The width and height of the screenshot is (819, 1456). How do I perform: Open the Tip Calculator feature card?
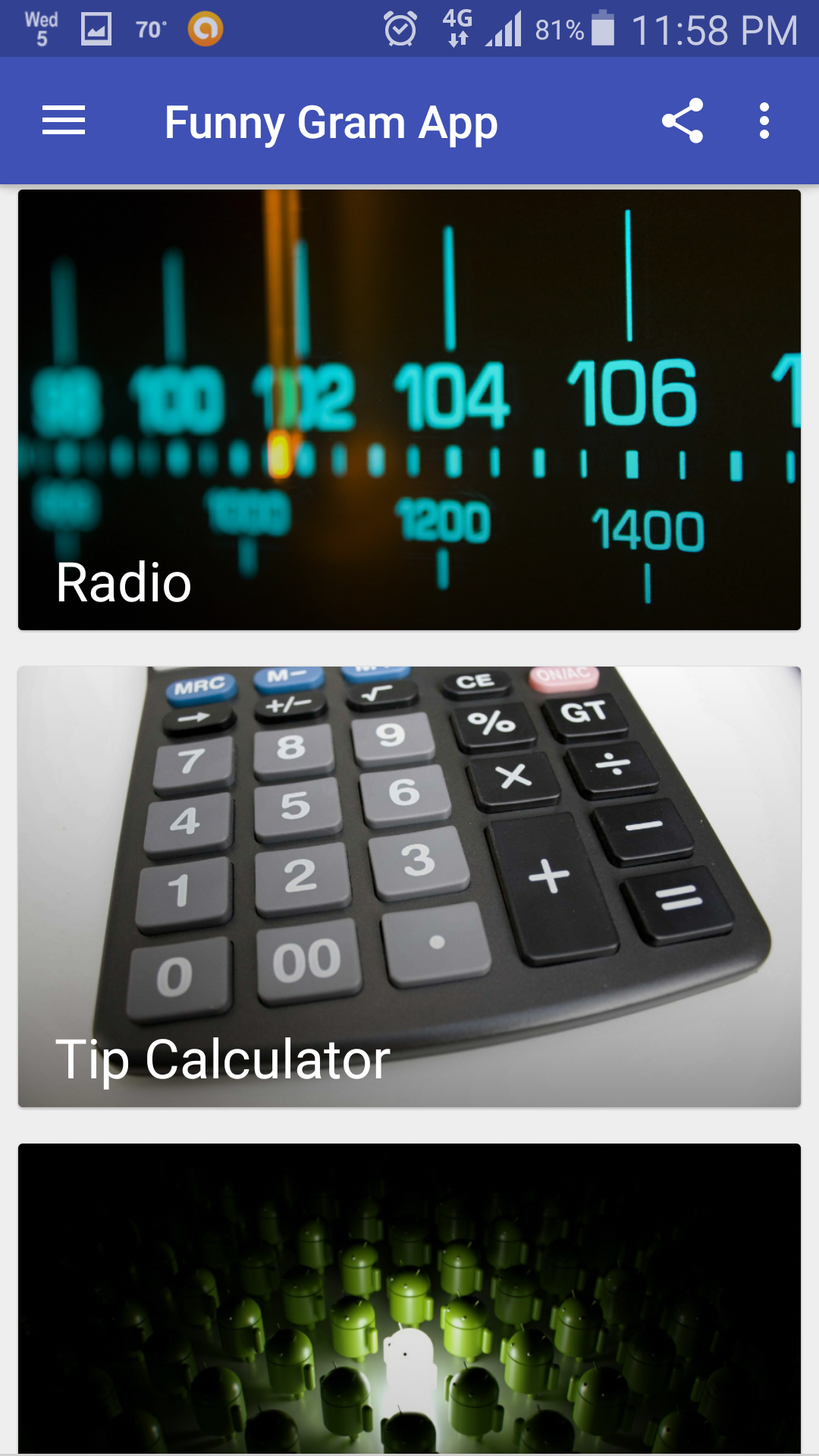(409, 887)
